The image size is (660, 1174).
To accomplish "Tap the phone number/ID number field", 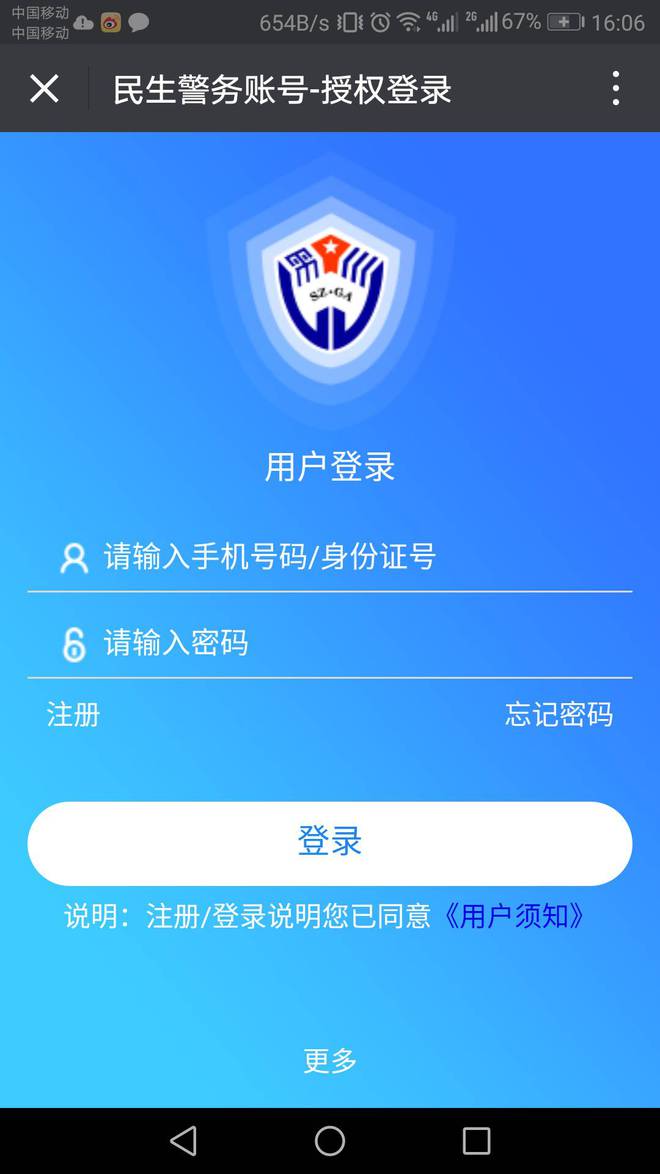I will 330,558.
